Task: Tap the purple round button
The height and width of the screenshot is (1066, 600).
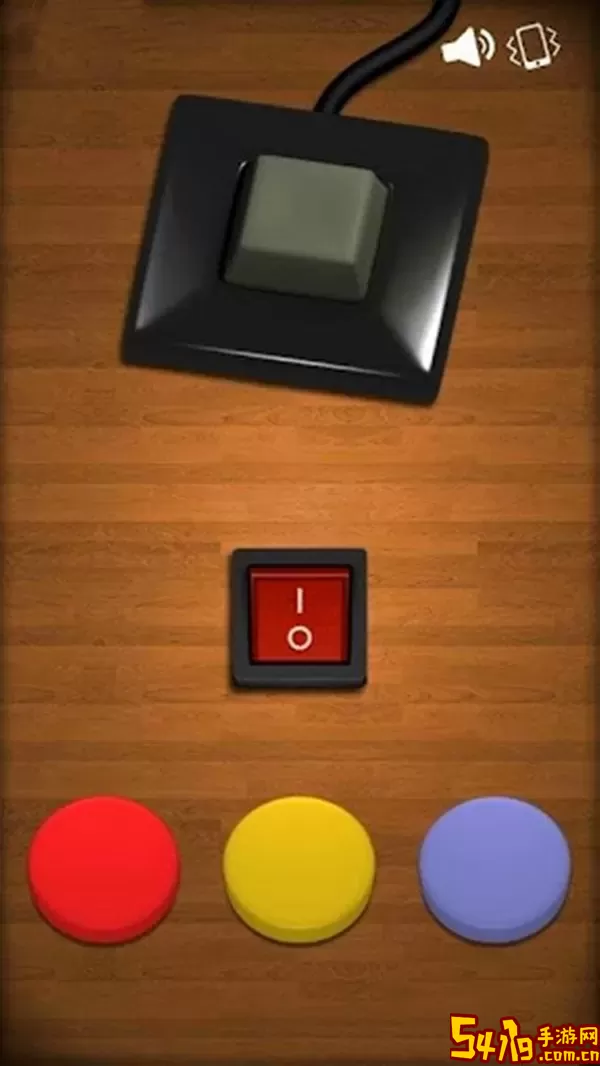Action: [494, 867]
